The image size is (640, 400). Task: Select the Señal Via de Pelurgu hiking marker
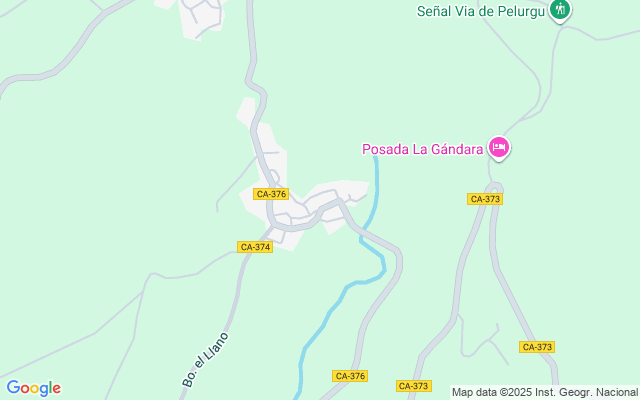coord(560,10)
